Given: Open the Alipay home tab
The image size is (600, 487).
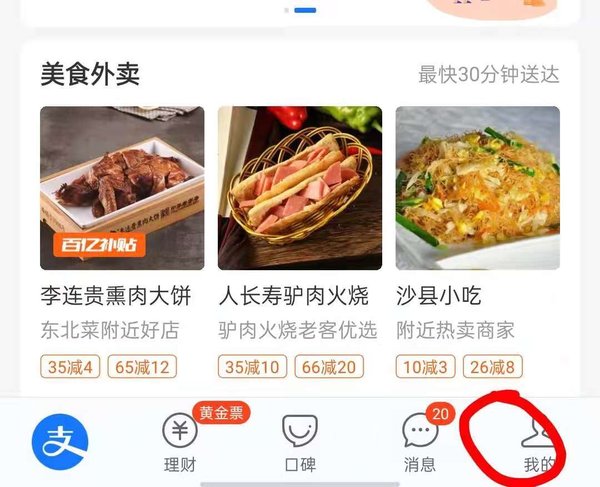Looking at the screenshot, I should click(60, 438).
